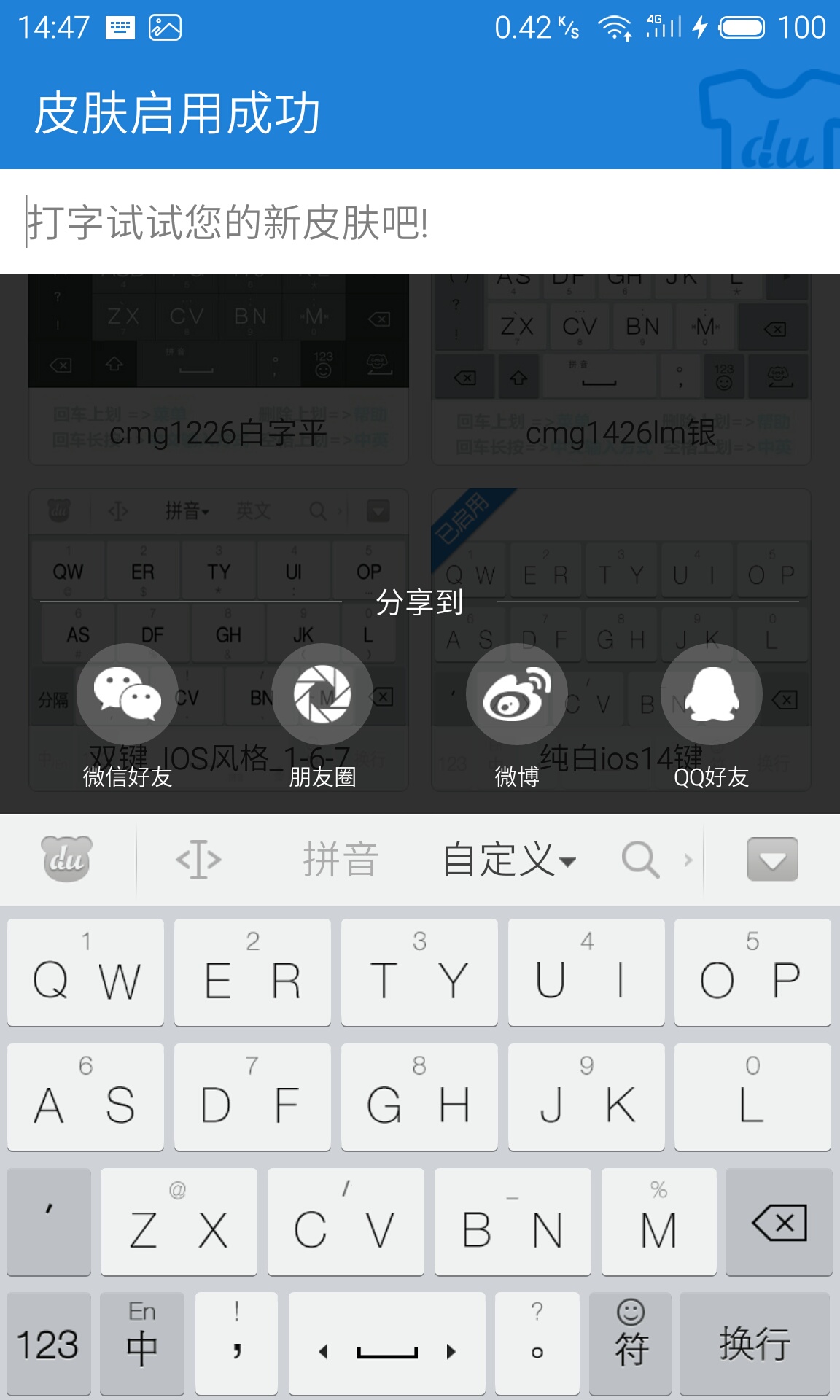Activate the cursor move tool

tap(198, 860)
